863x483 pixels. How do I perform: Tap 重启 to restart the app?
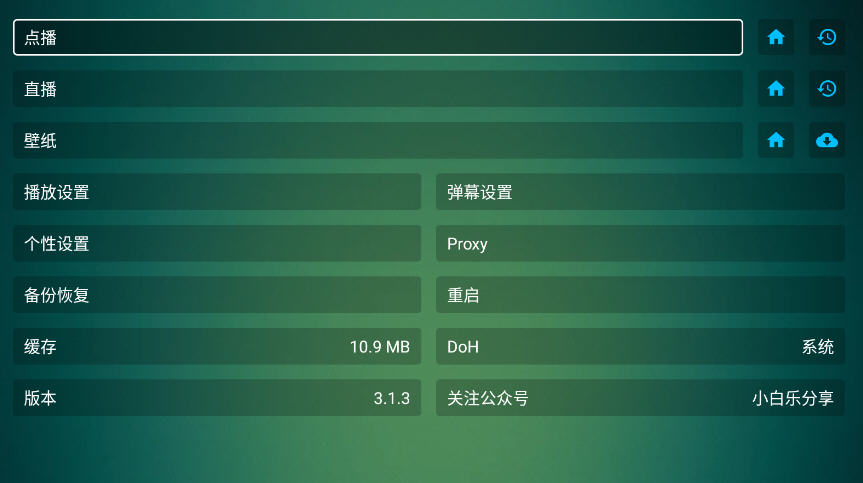[640, 295]
